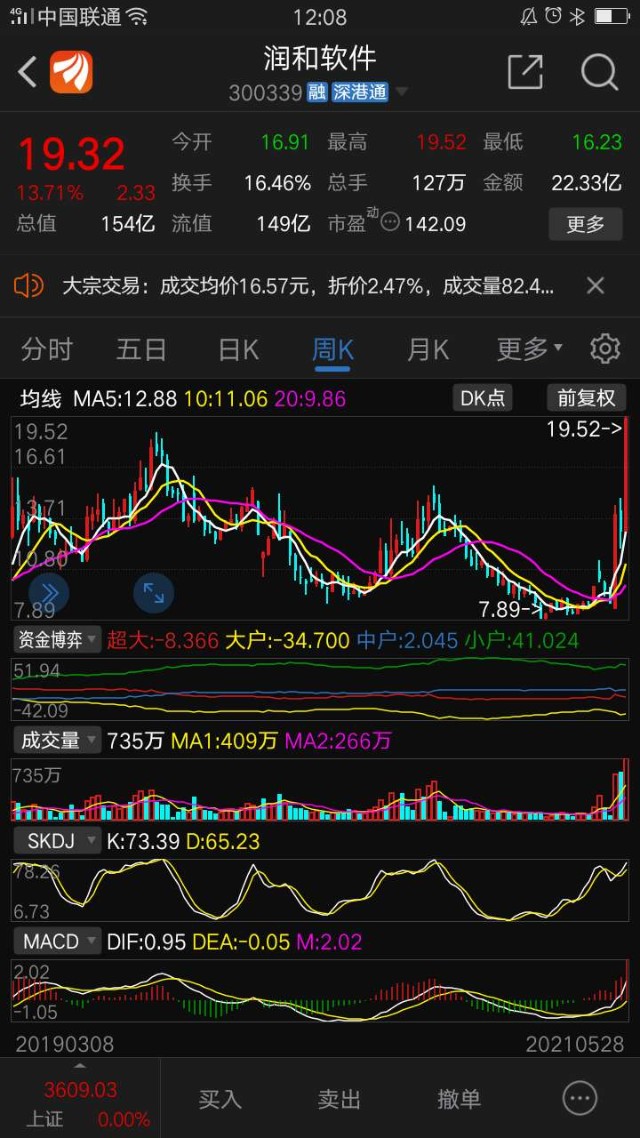Tap 卖出 to sell the stock
640x1138 pixels.
point(339,1099)
